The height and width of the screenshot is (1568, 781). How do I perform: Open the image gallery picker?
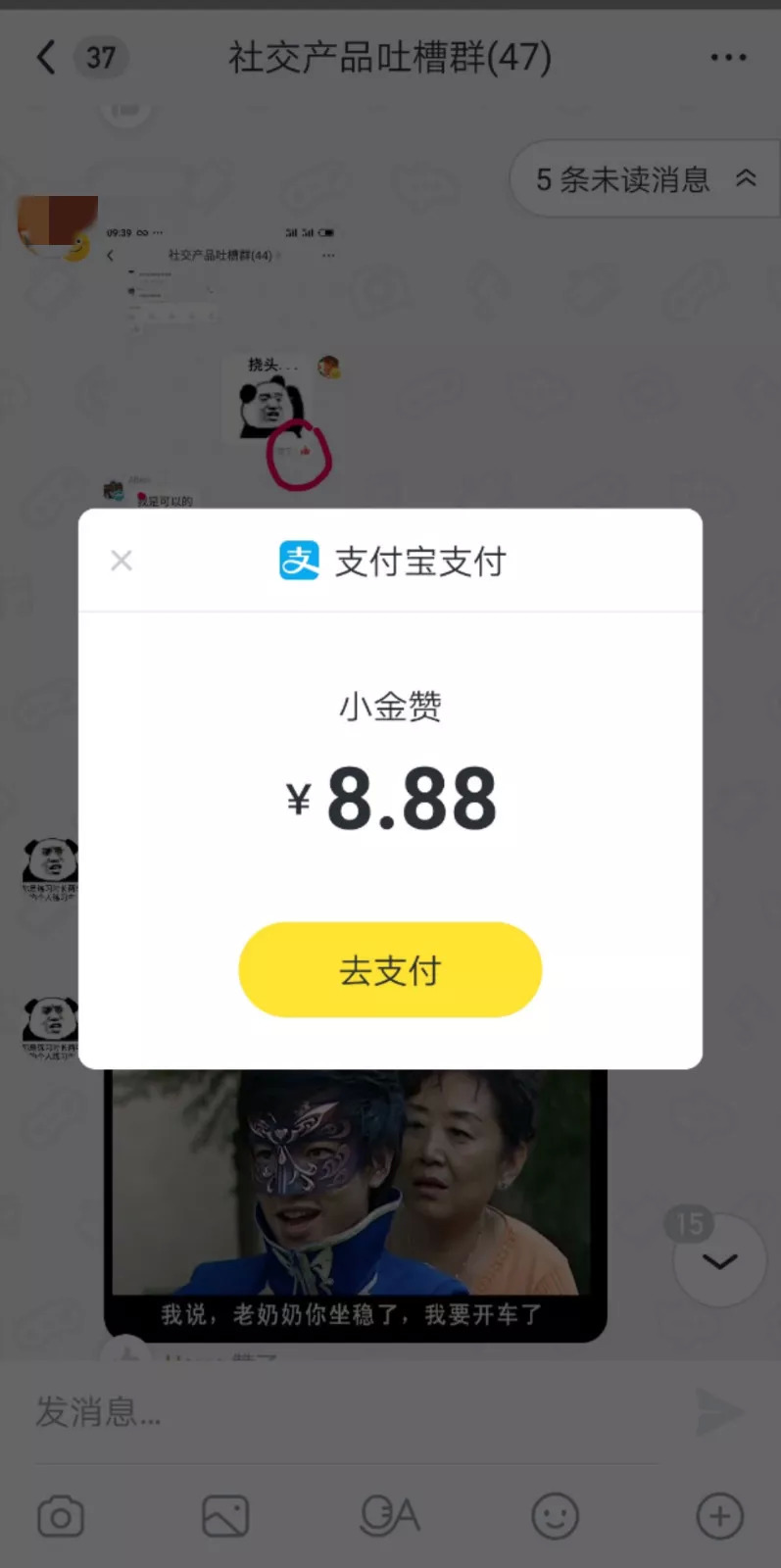tap(225, 1517)
